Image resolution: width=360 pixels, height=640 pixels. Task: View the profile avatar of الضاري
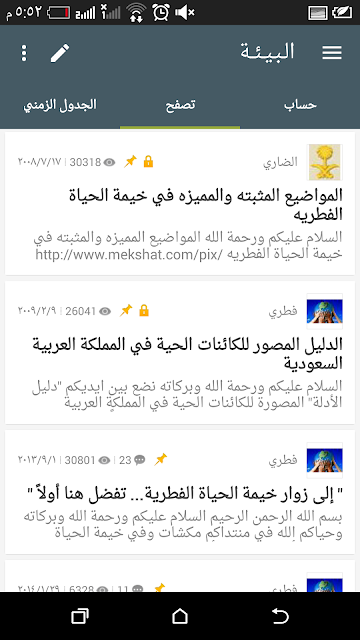point(324,162)
